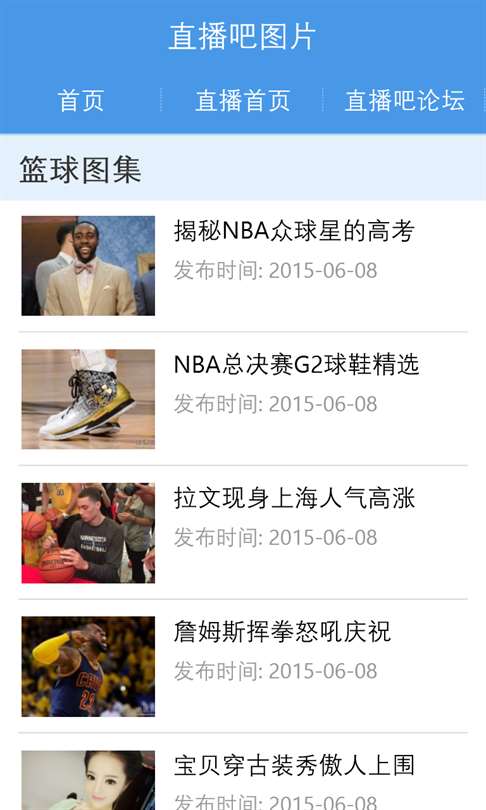Open 詹姆斯挥拳怒吼庆祝 photo set
Screen dimensions: 486x810
click(243, 666)
